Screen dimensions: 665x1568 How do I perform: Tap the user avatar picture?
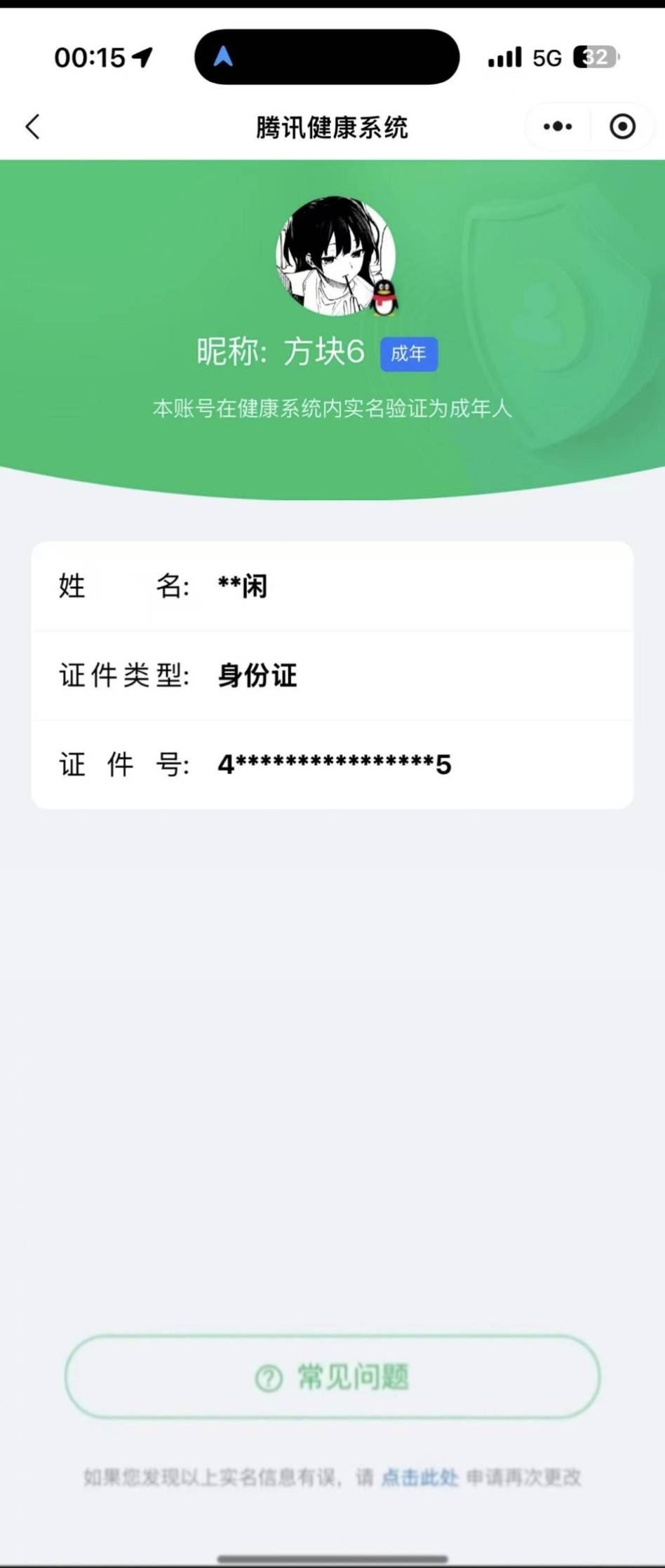[332, 259]
